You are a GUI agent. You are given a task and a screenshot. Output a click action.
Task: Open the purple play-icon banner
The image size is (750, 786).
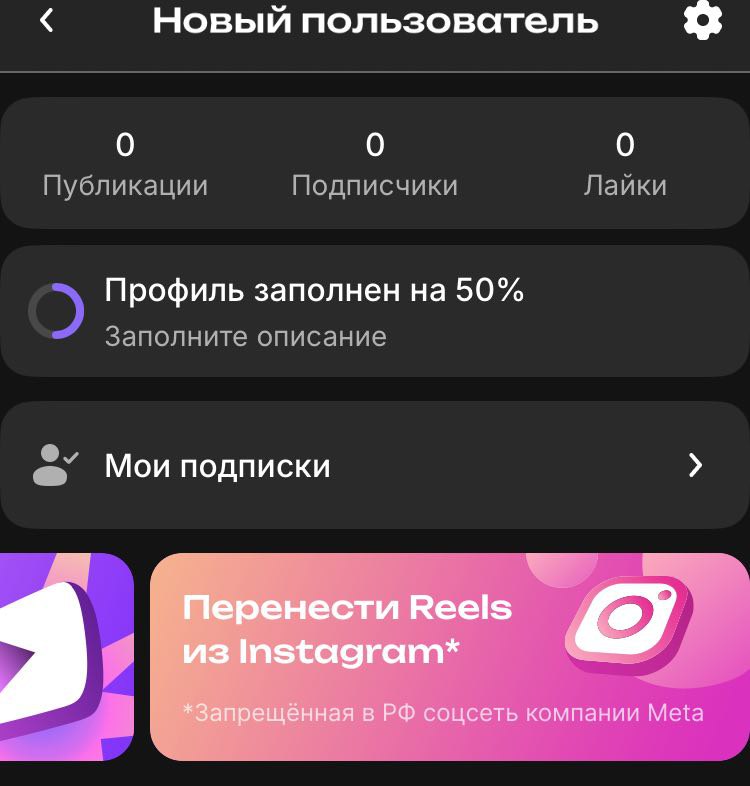(x=66, y=656)
